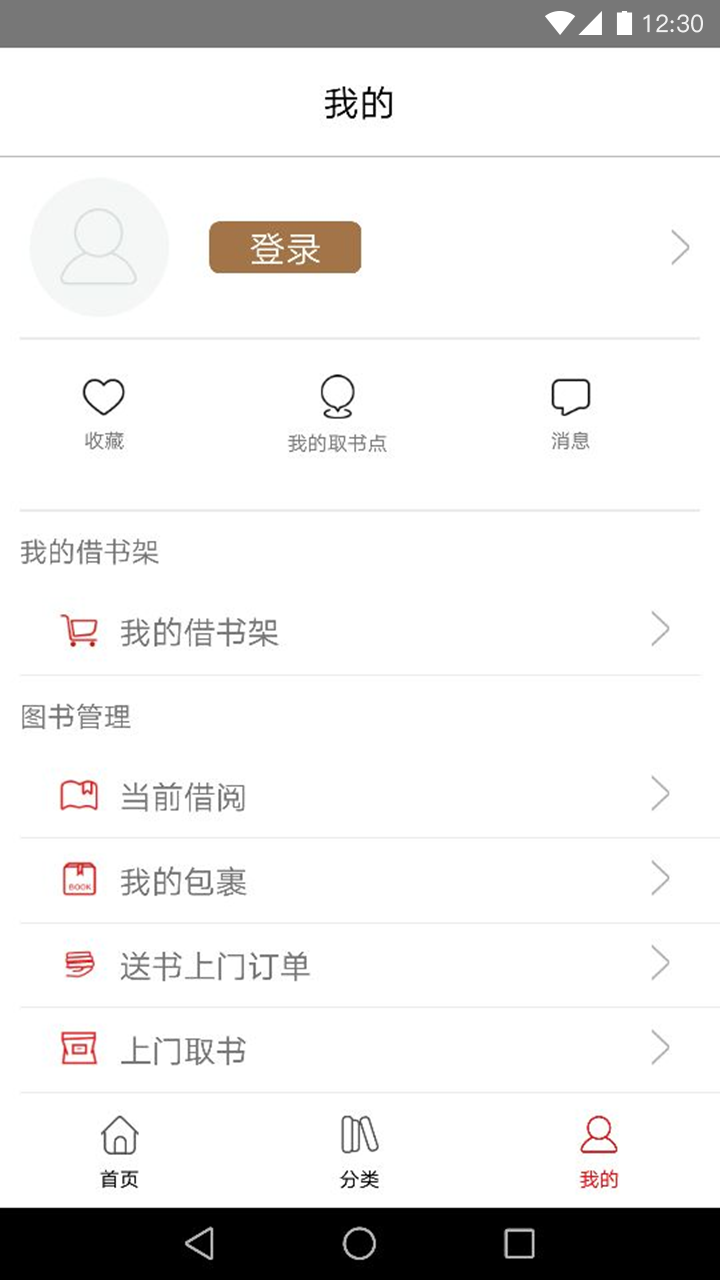Tap the 登录 login button
The image size is (720, 1280).
pos(284,247)
